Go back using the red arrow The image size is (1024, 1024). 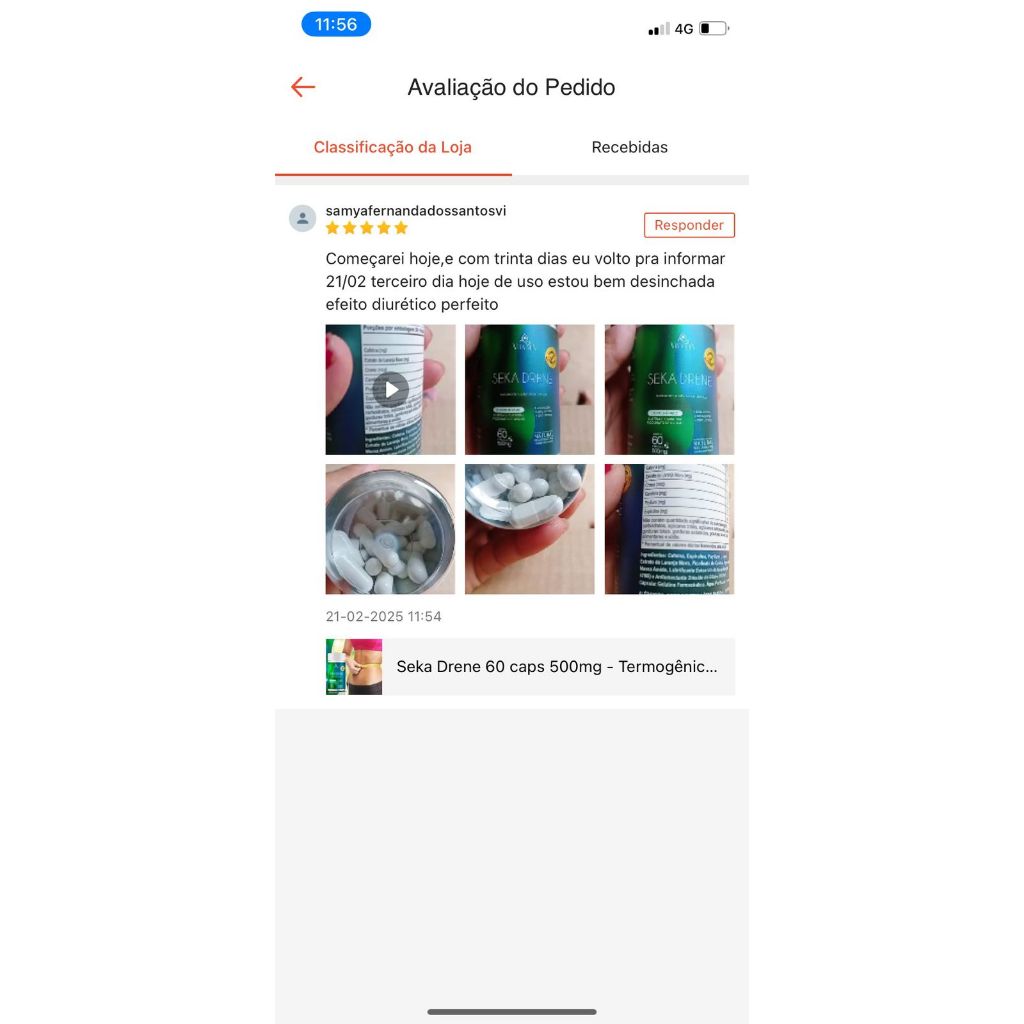[303, 87]
